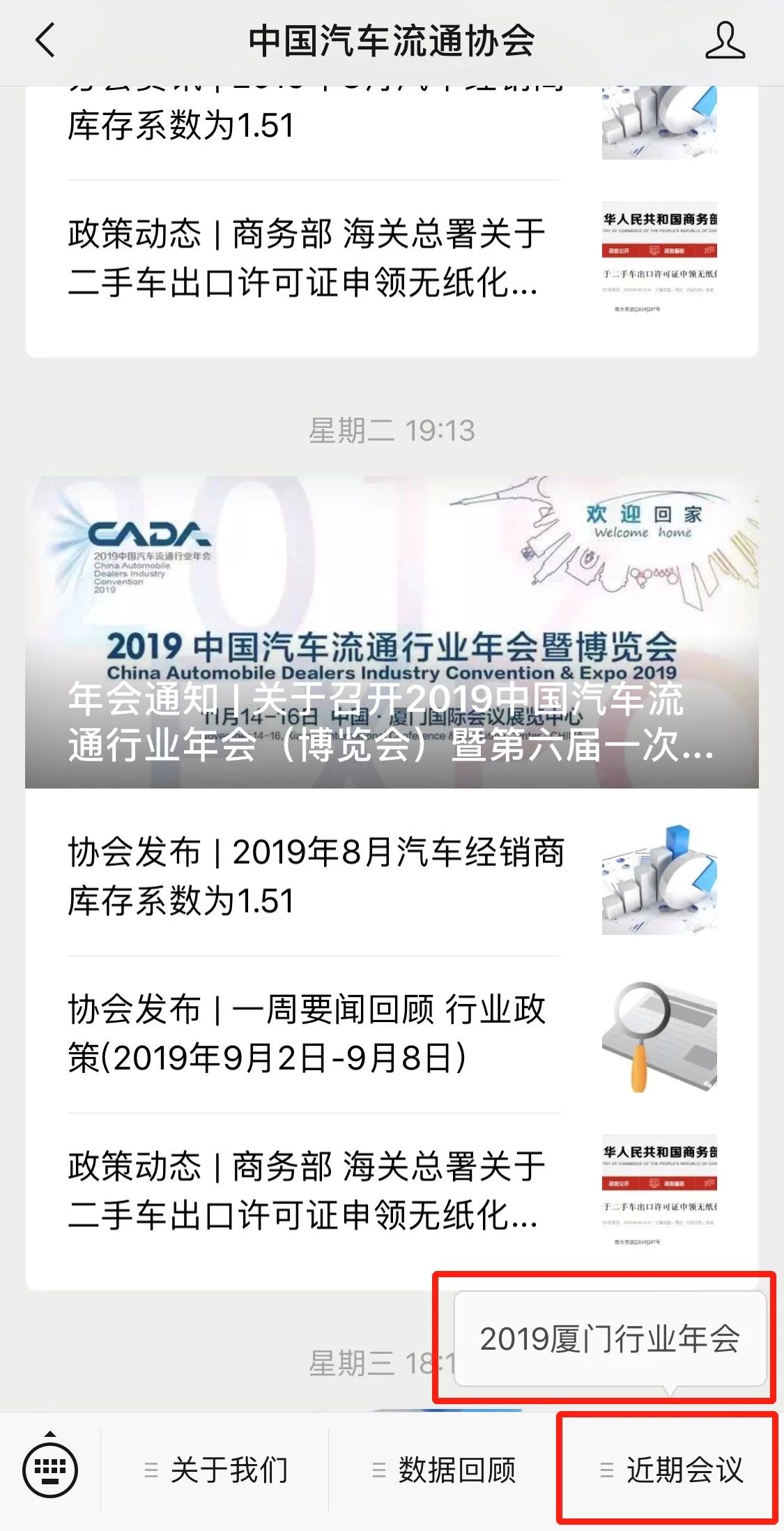Go back from the 中国汽车流通协会 account
The width and height of the screenshot is (784, 1531).
45,40
